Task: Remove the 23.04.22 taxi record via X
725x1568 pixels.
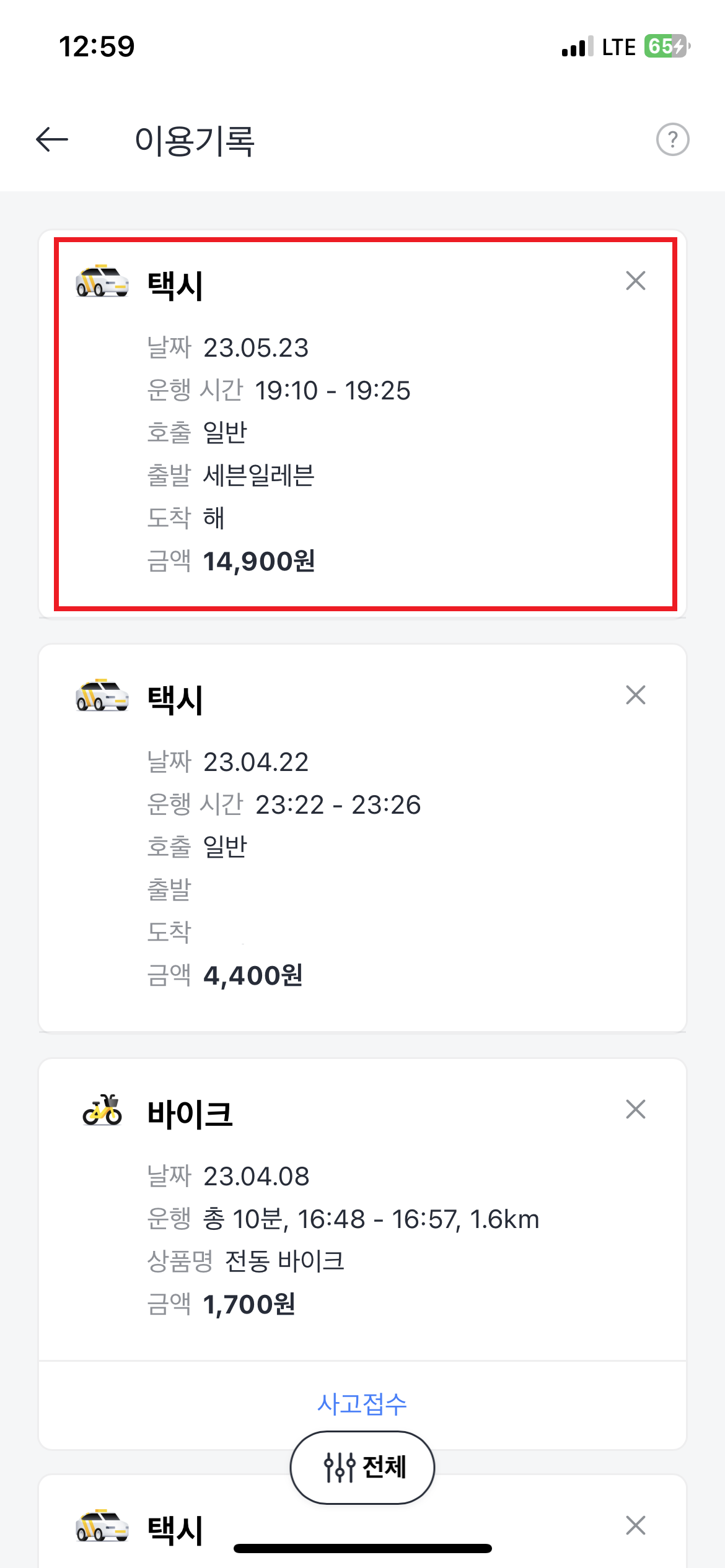Action: tap(636, 695)
